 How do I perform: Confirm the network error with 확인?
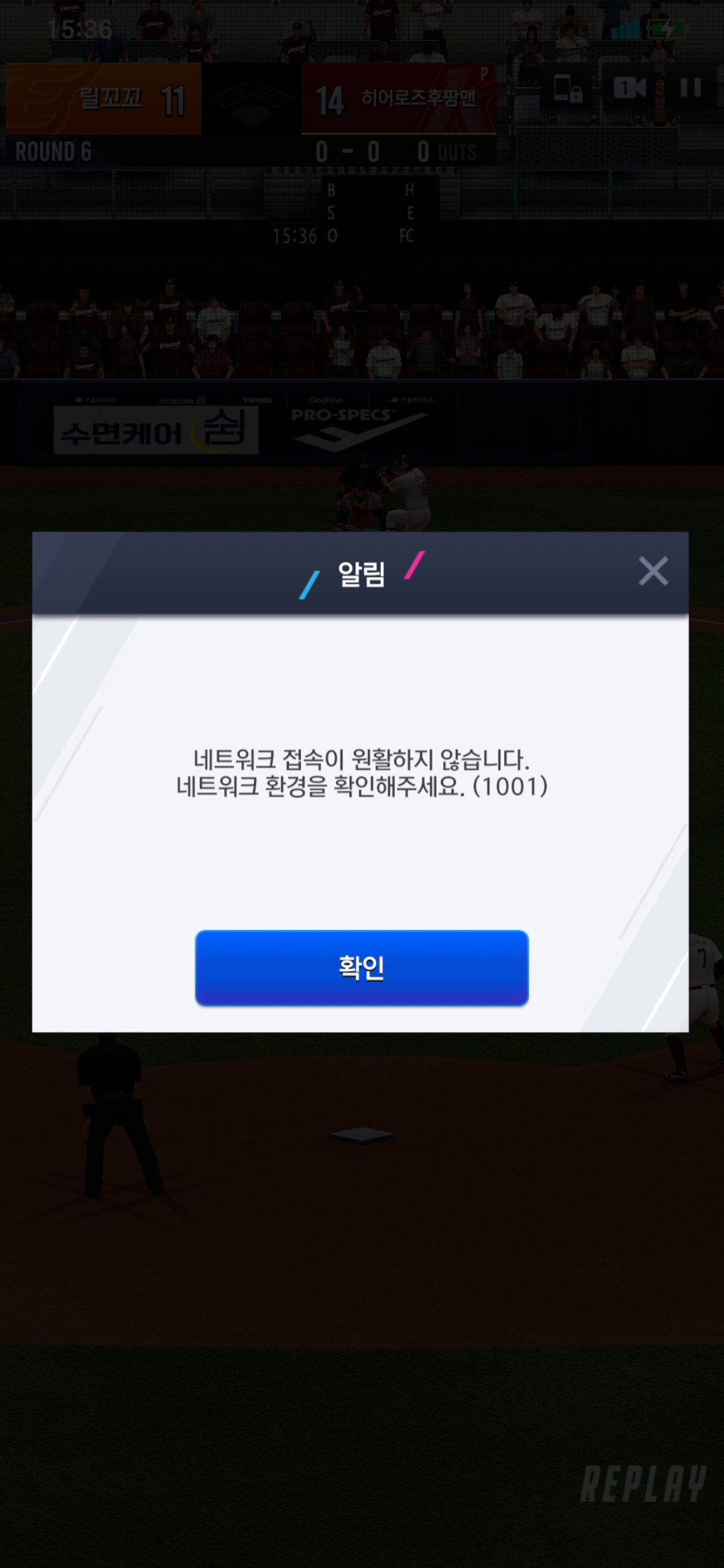point(361,968)
